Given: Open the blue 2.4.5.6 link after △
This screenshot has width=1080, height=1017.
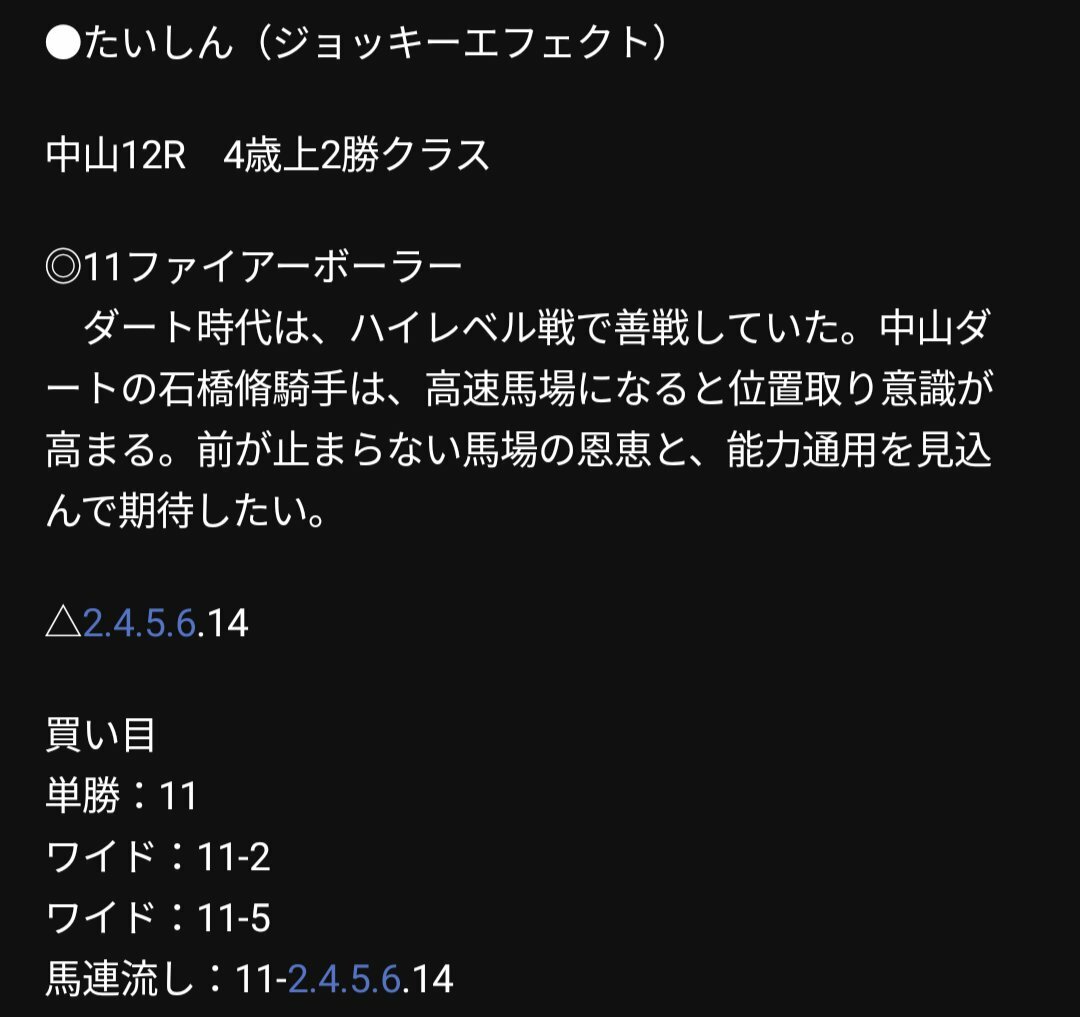Looking at the screenshot, I should click(140, 624).
